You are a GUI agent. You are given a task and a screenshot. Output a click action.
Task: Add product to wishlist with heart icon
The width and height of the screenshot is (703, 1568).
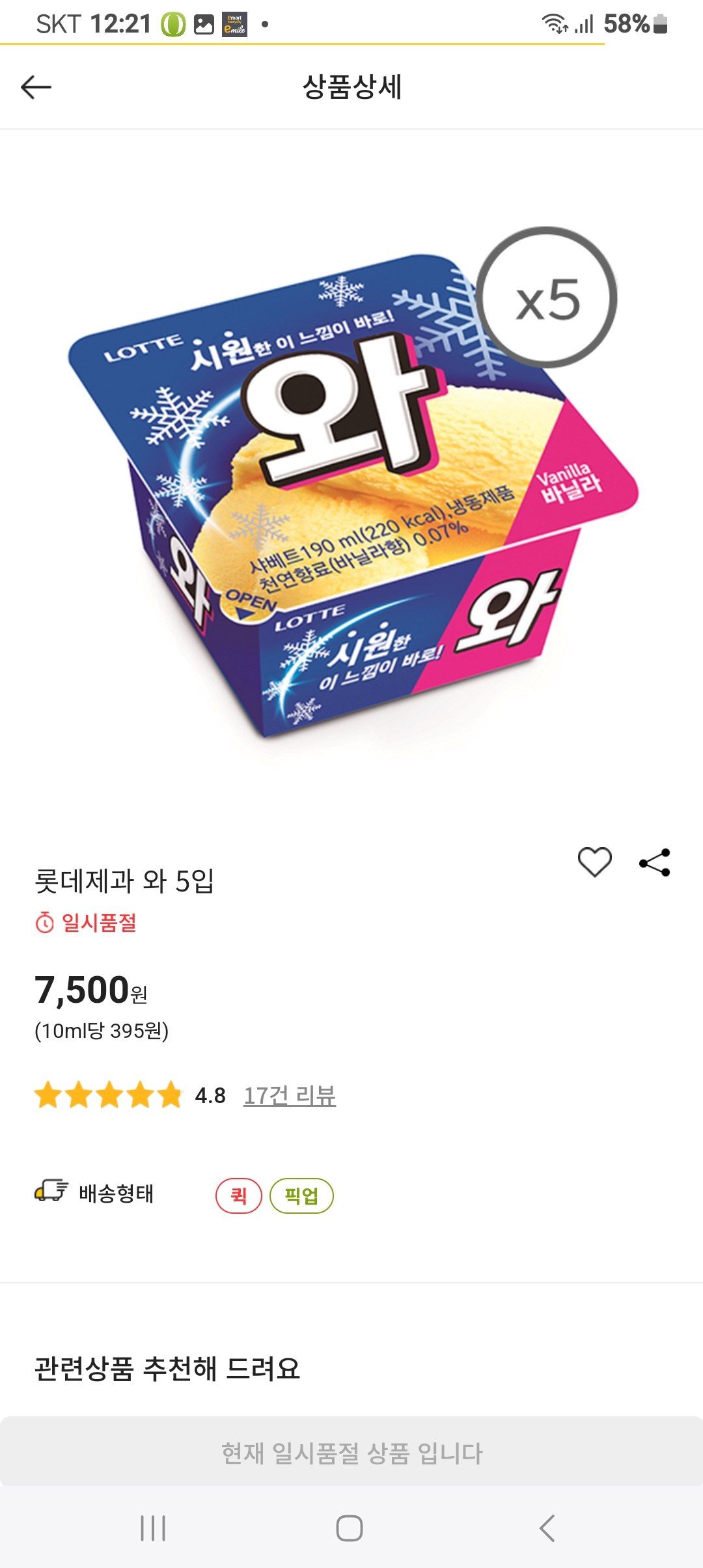point(594,862)
